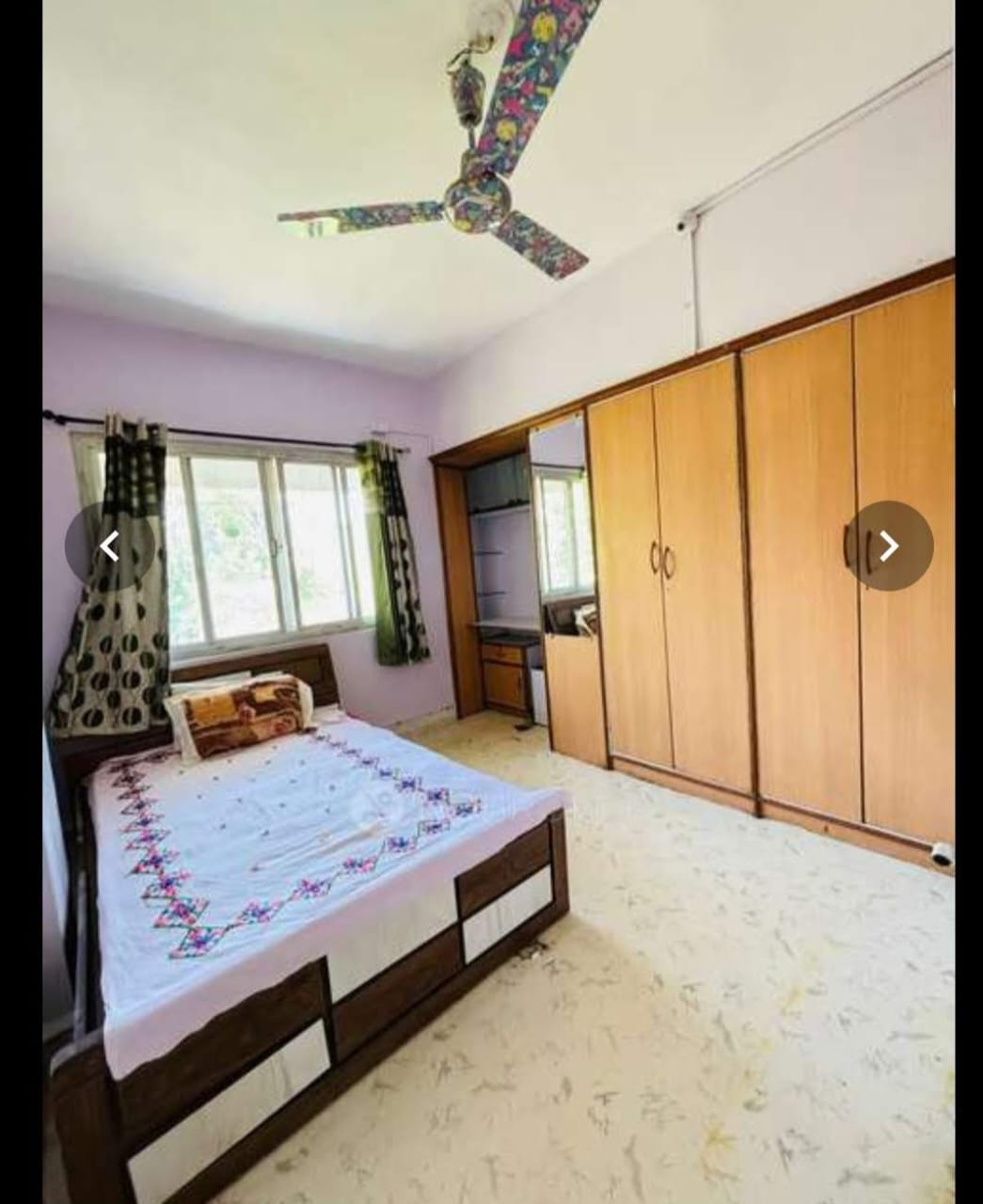Click the left carousel navigation arrow
983x1204 pixels.
click(111, 546)
